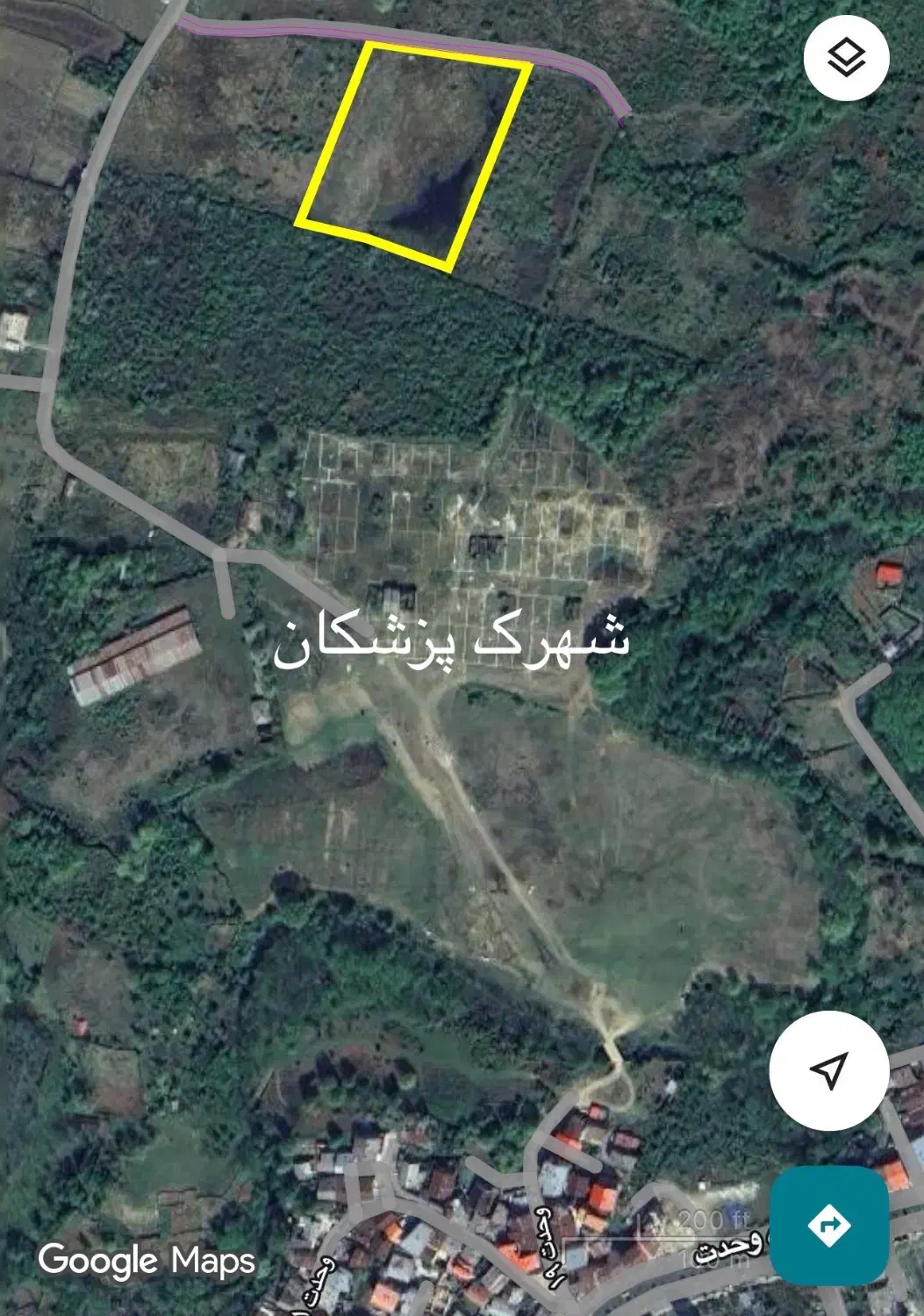Center the map on my location
924x1316 pixels.
click(x=829, y=1069)
